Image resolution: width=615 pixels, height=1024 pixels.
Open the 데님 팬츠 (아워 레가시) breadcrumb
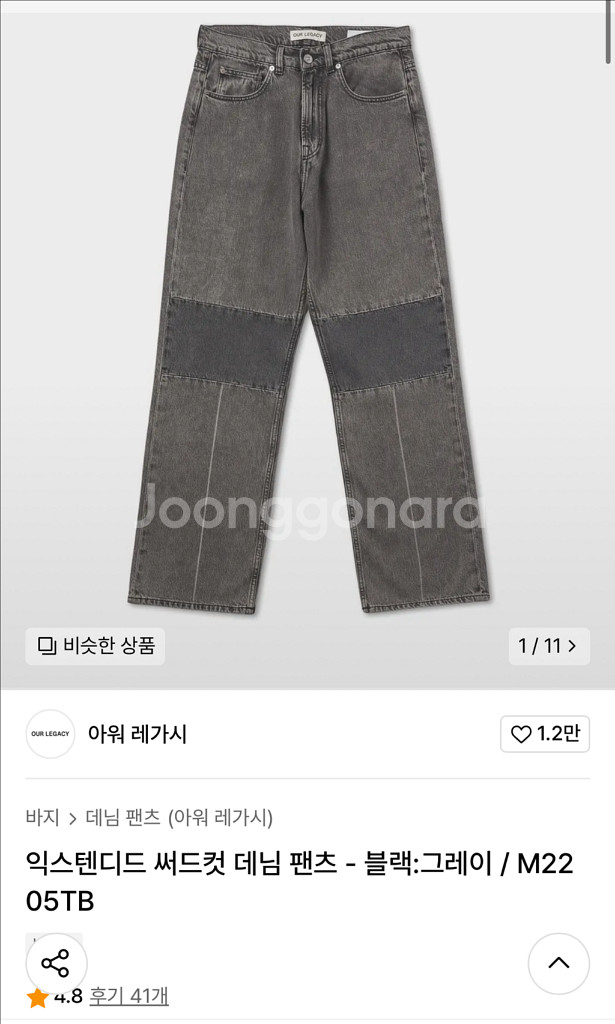[x=180, y=818]
